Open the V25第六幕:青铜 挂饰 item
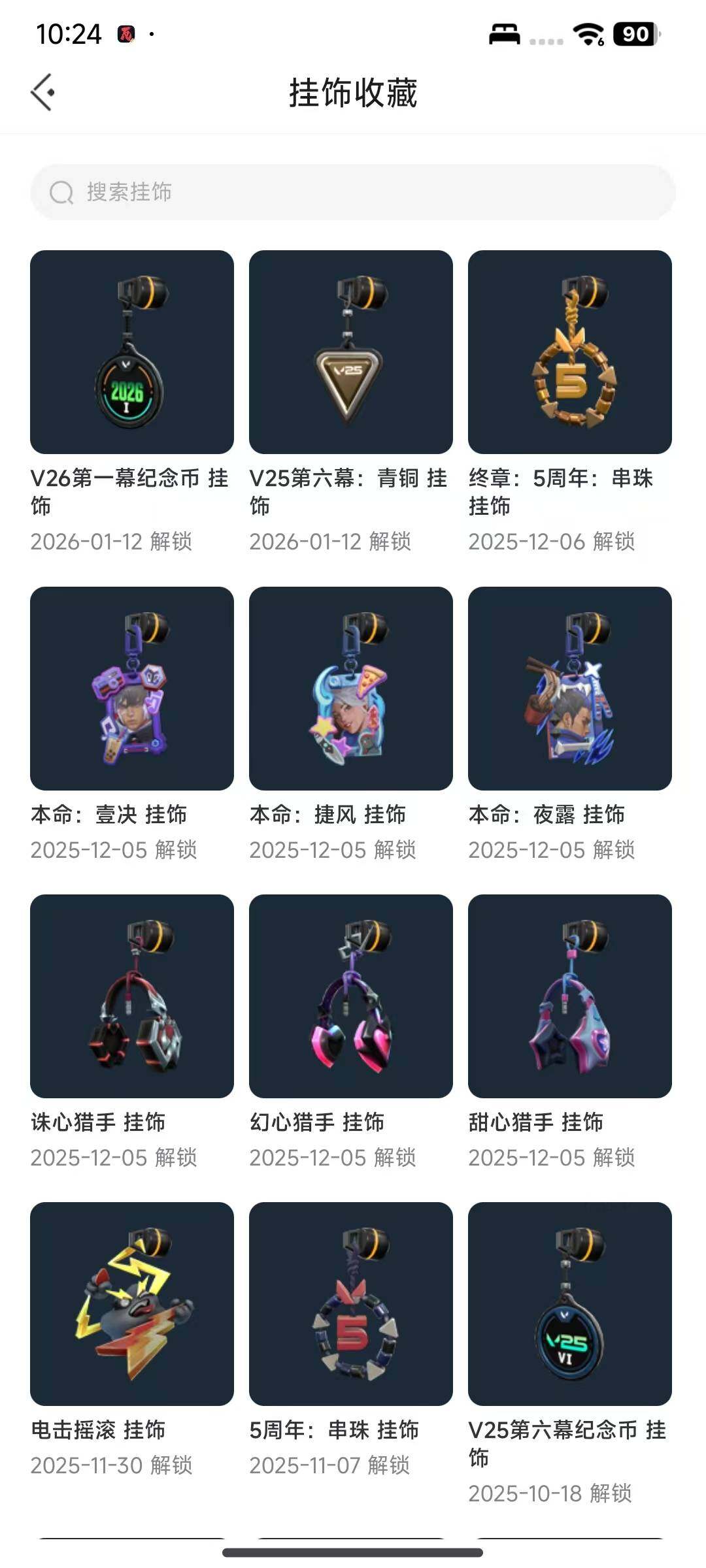Viewport: 706px width, 1568px height. [351, 352]
